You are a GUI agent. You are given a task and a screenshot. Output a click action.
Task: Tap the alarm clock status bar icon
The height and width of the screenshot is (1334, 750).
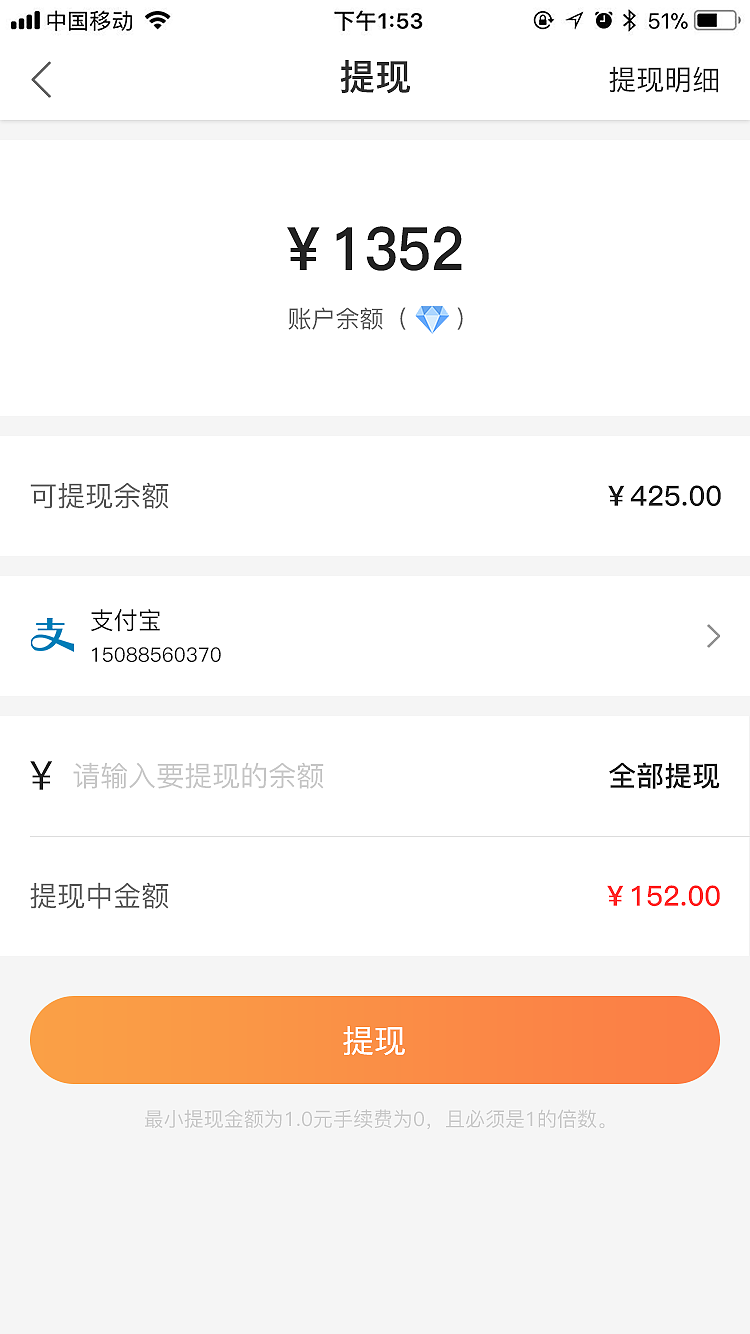tap(604, 19)
